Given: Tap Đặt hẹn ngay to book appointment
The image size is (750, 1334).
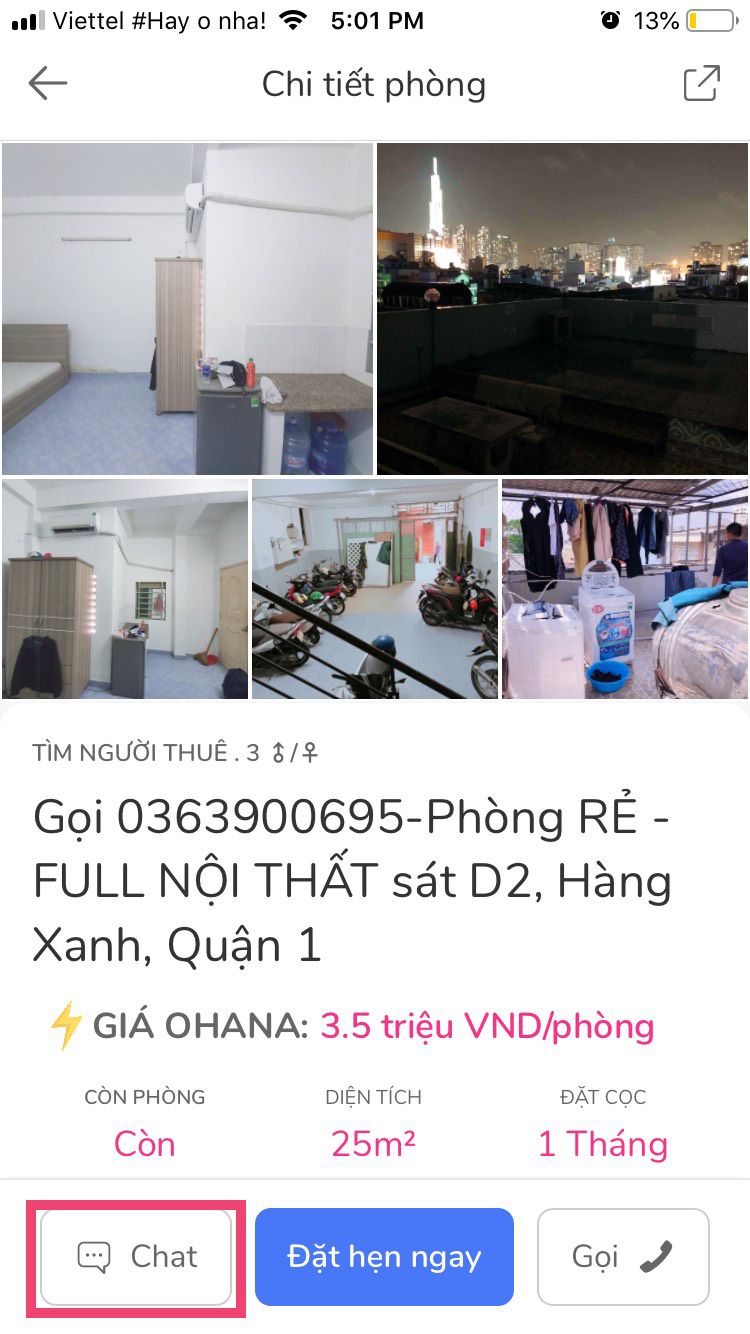Looking at the screenshot, I should click(384, 1256).
